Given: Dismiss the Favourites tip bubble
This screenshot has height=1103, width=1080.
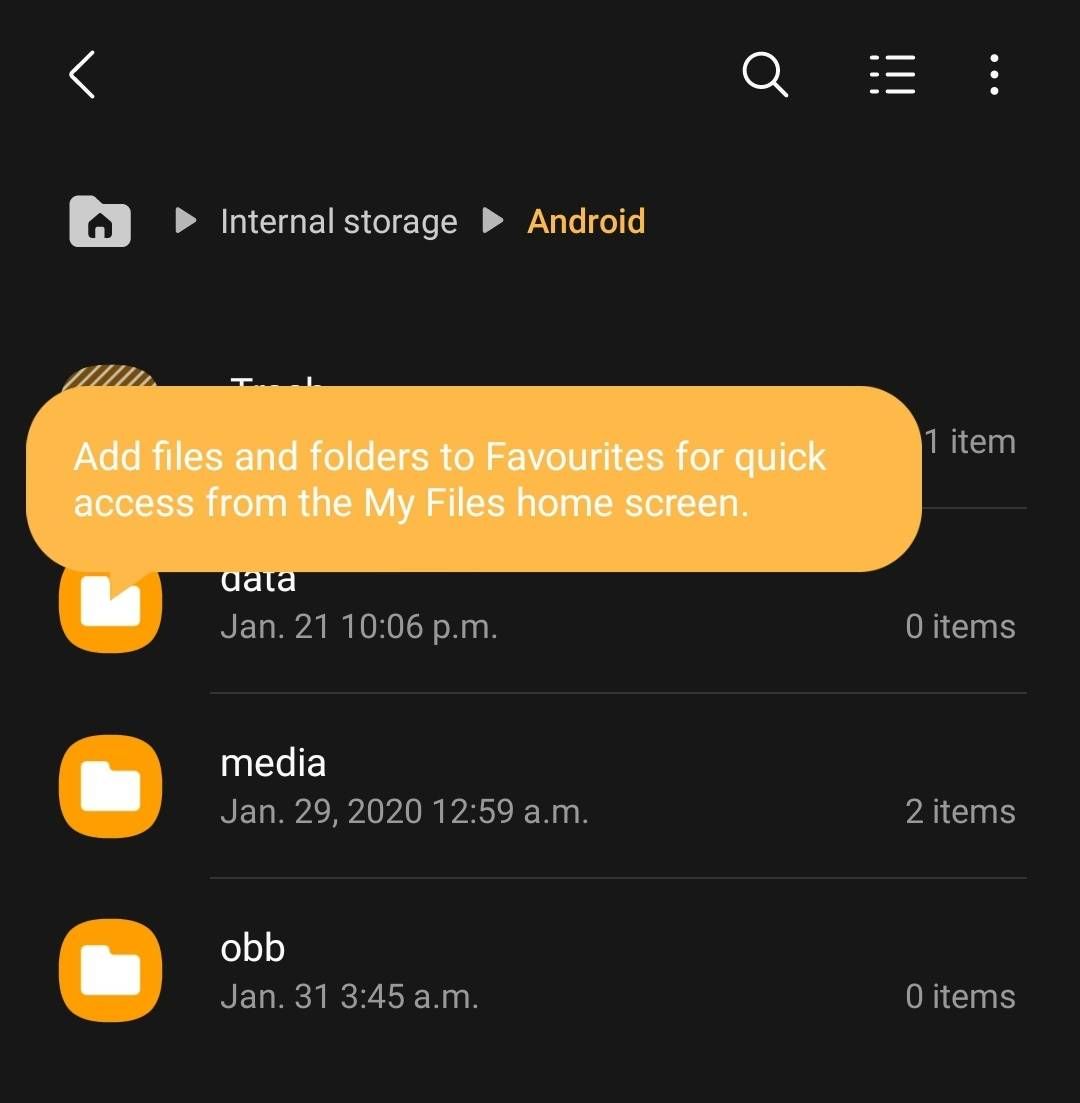Looking at the screenshot, I should coord(470,478).
